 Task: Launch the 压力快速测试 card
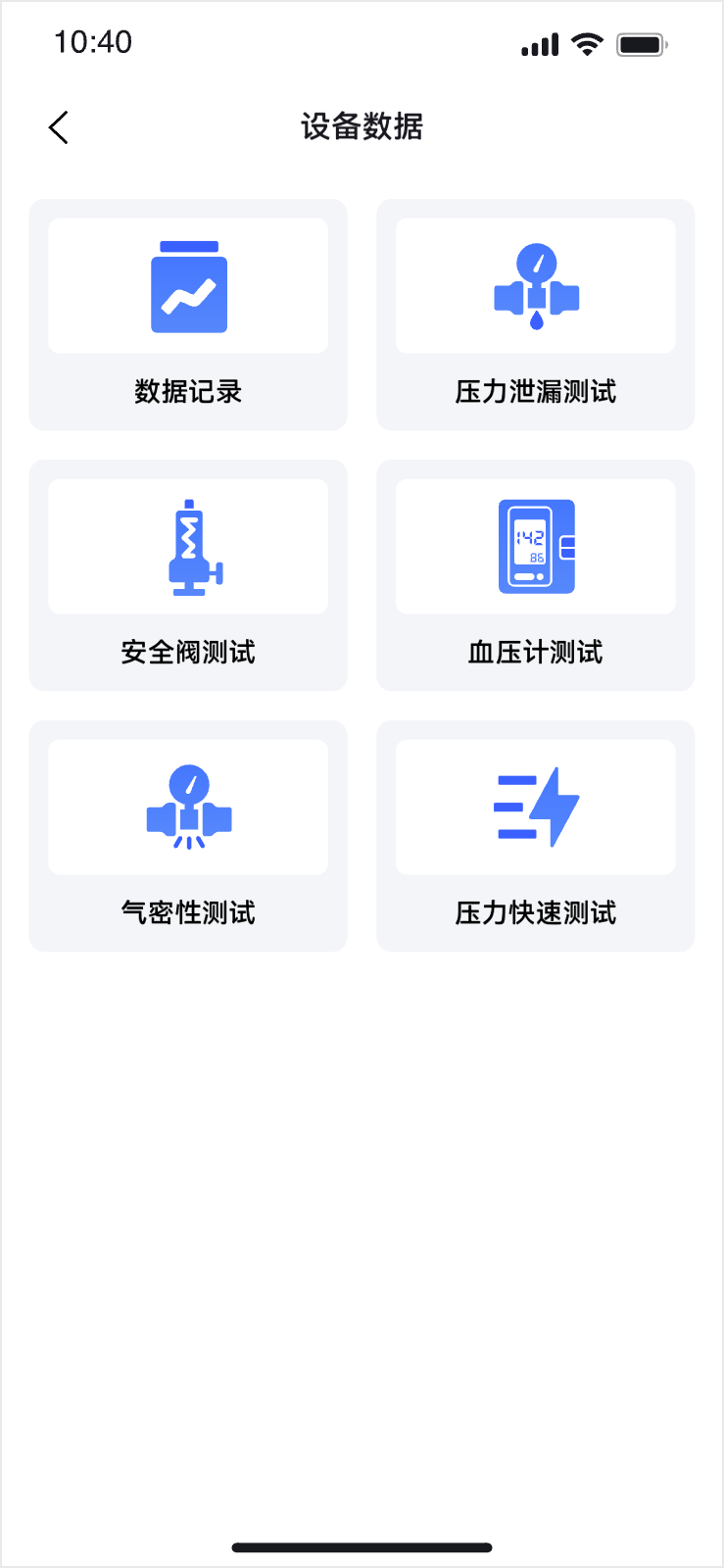pos(536,836)
